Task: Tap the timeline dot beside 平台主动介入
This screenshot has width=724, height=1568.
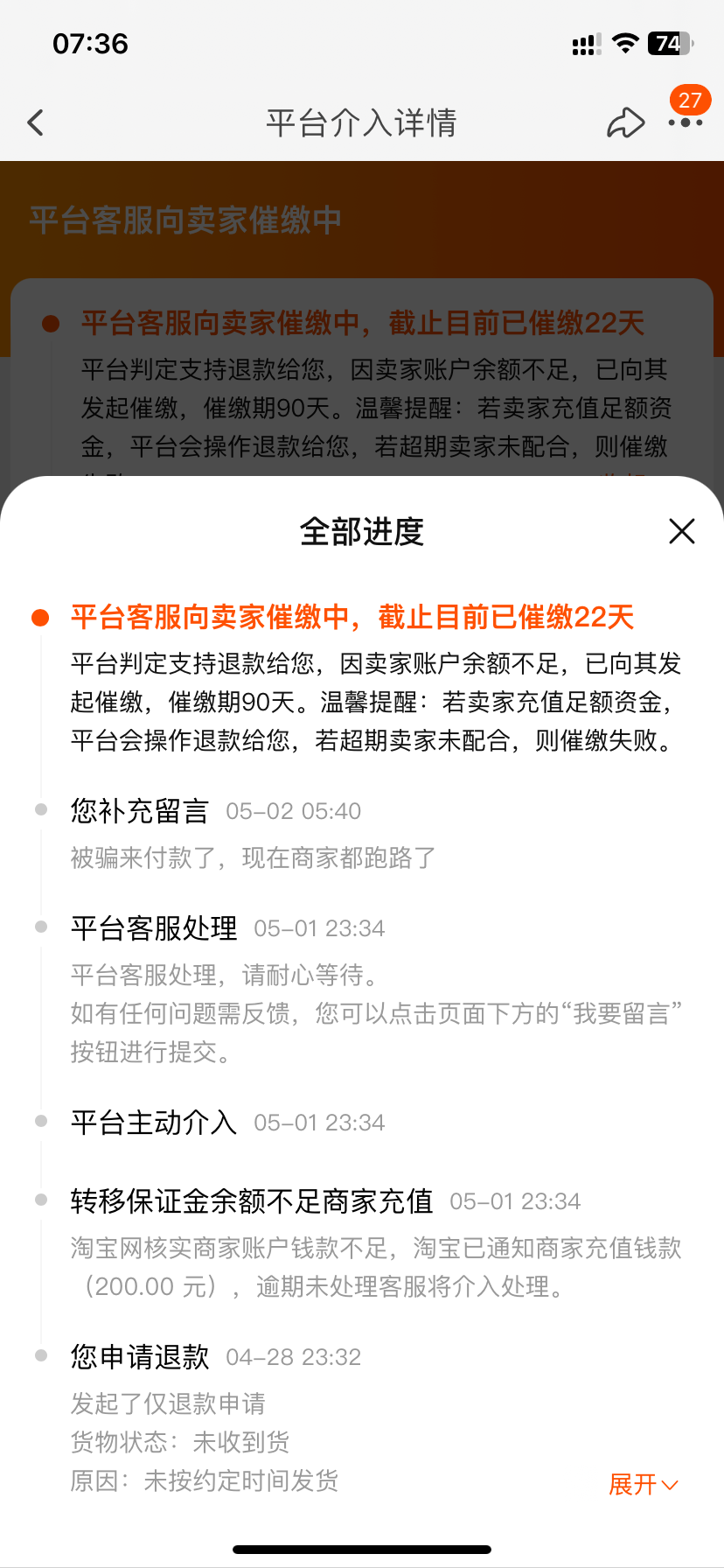Action: (x=40, y=1121)
